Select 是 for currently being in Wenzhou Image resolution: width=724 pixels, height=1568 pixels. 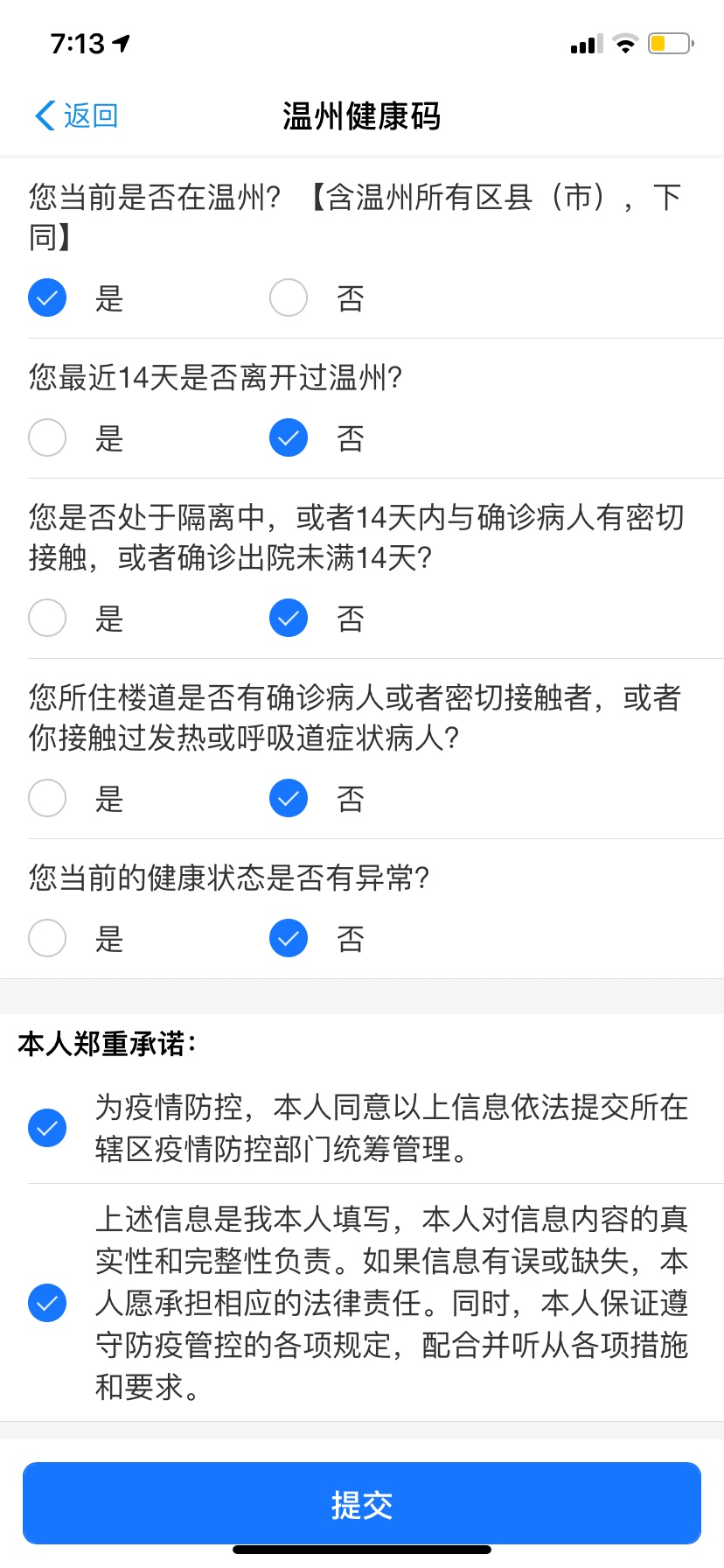[47, 297]
